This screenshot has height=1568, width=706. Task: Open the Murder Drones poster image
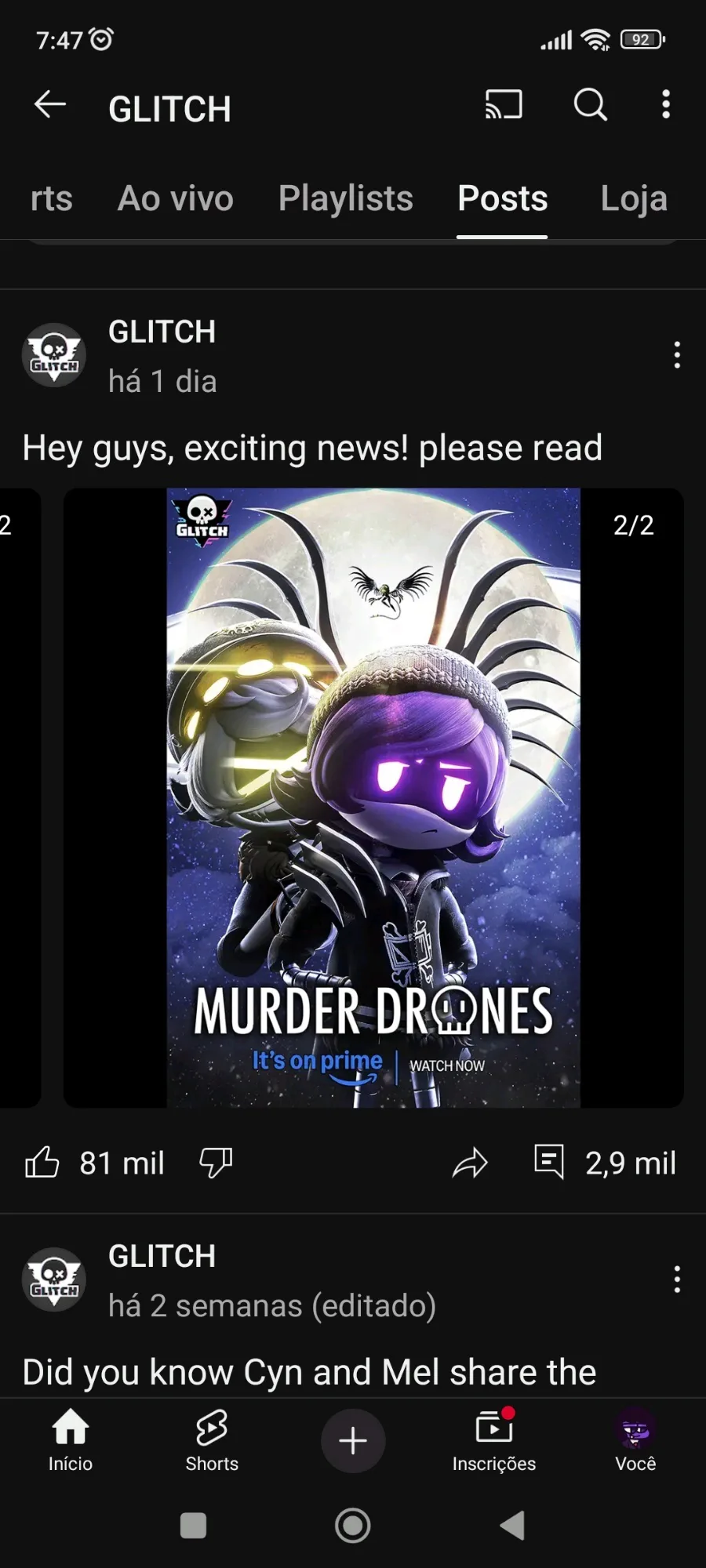pyautogui.click(x=373, y=798)
